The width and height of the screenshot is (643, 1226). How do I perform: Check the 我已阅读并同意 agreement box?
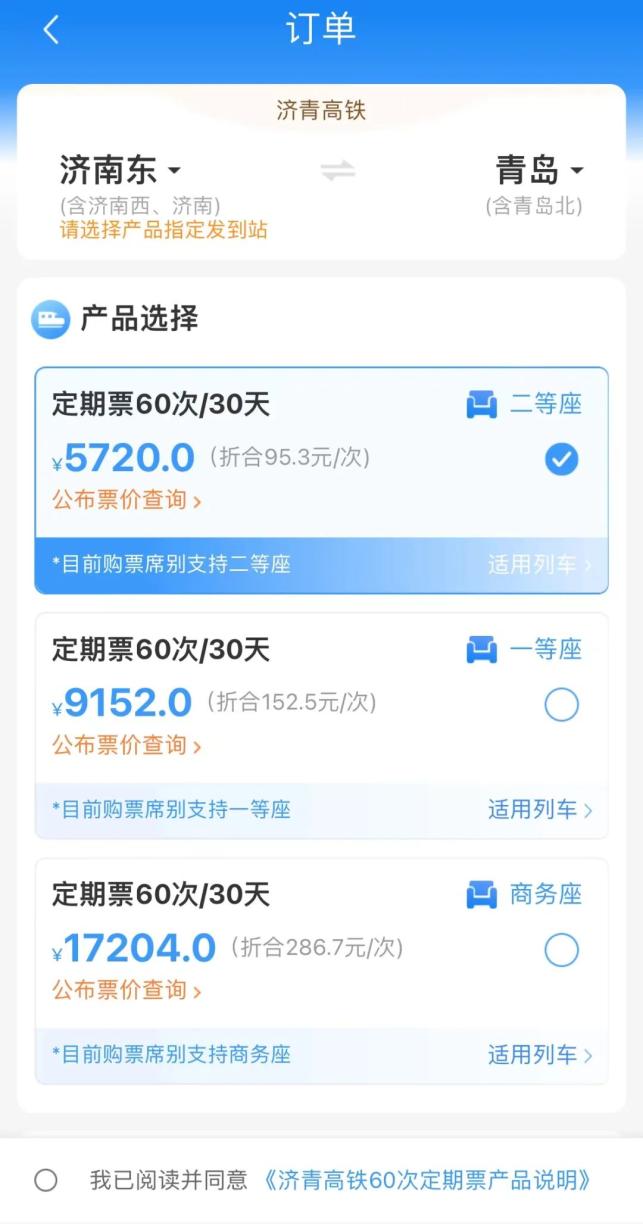[46, 1181]
